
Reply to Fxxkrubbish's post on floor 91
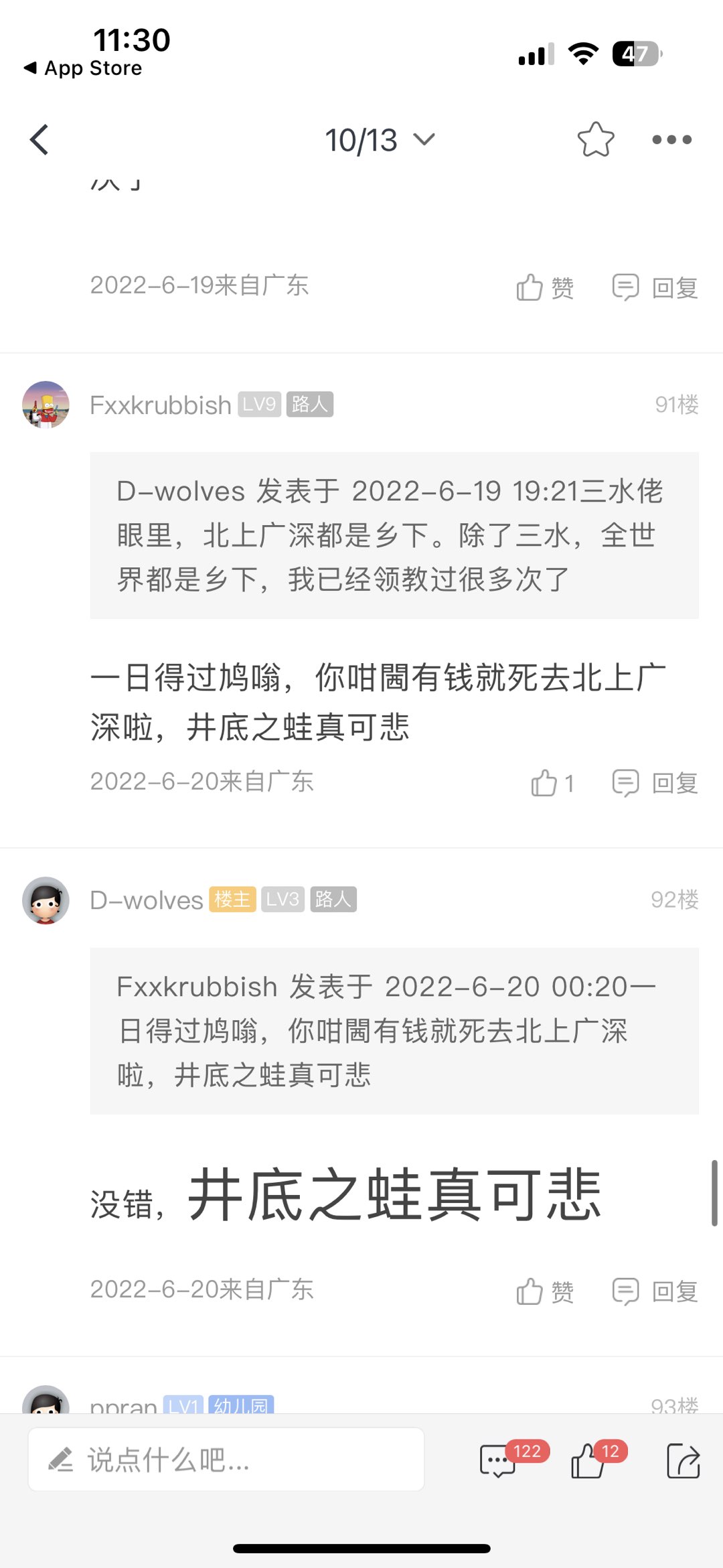tap(655, 783)
